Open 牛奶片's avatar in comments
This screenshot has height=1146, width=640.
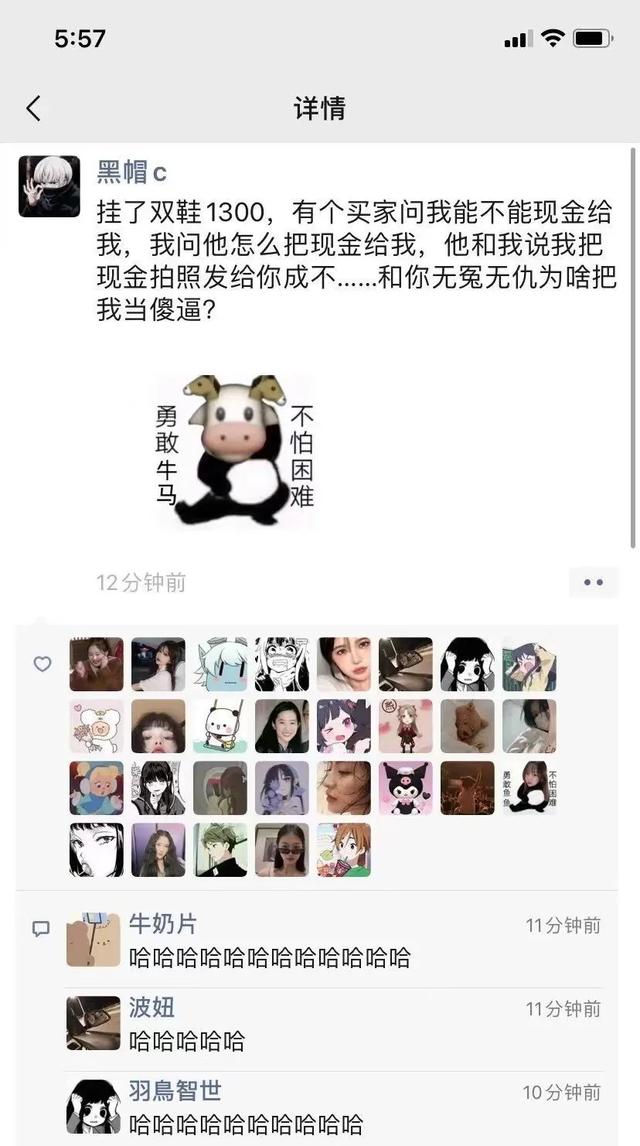point(93,939)
